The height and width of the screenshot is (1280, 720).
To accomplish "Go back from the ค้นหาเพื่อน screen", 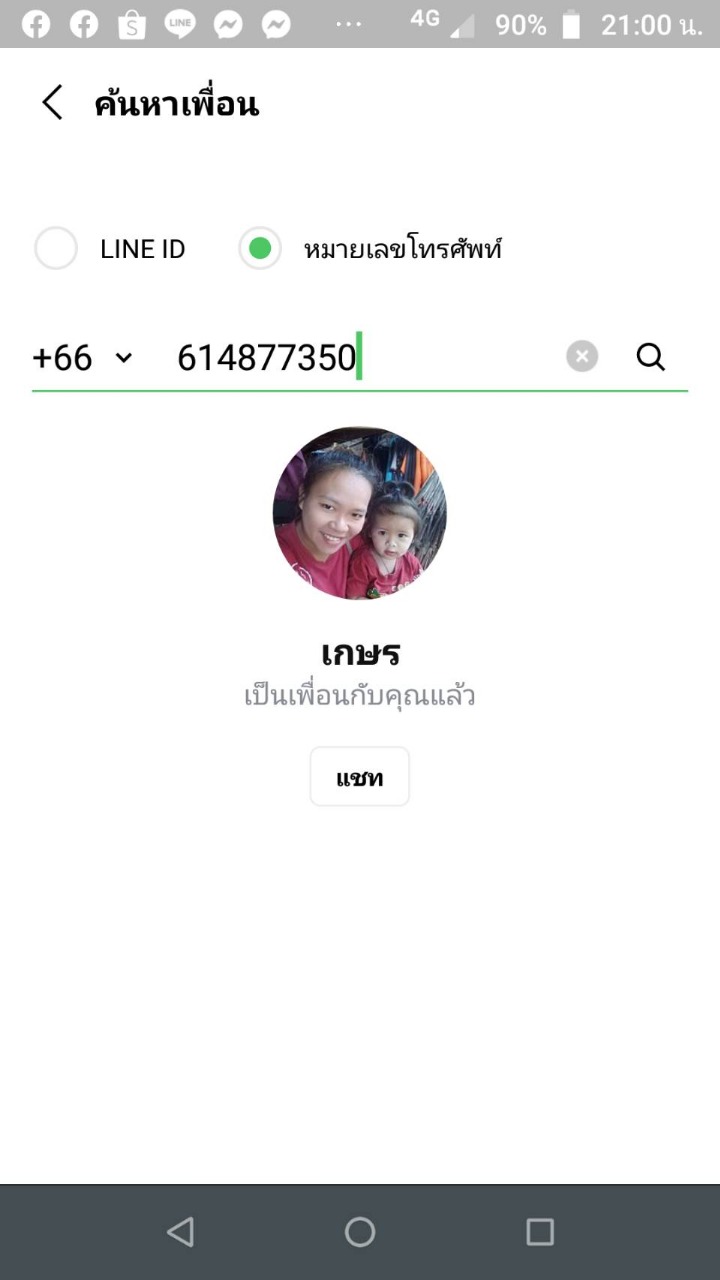I will [52, 103].
